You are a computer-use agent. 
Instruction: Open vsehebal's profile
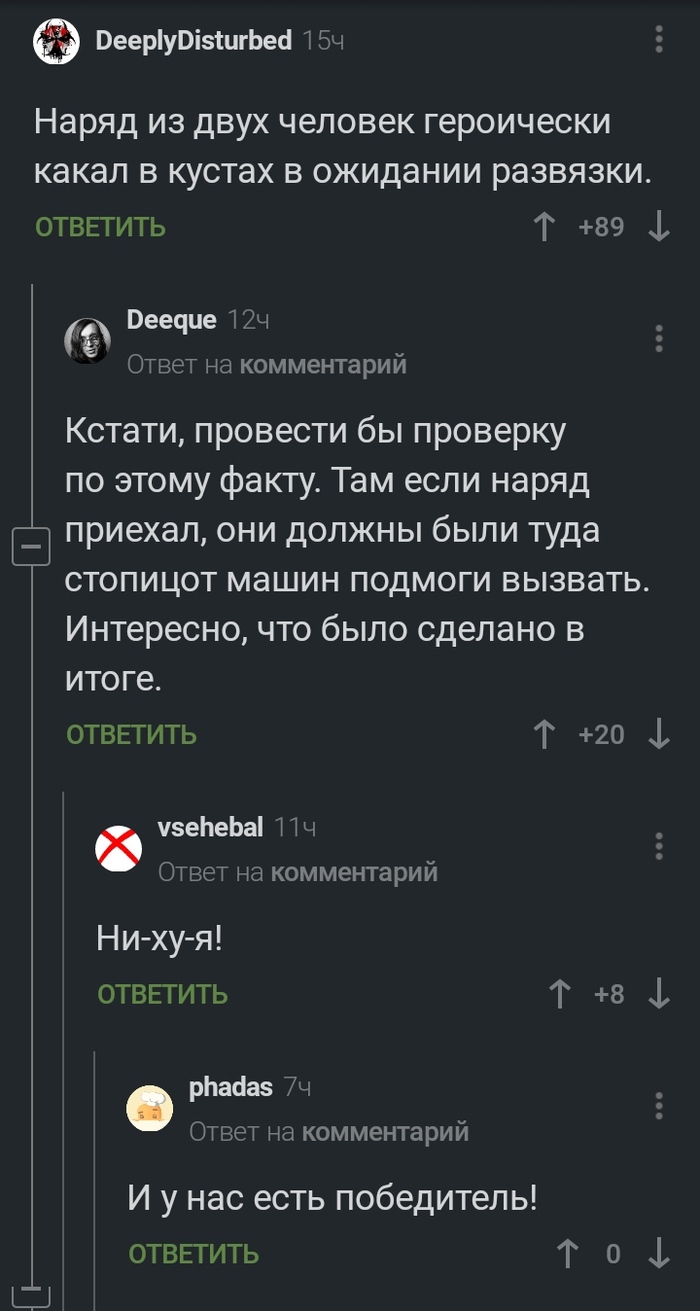210,828
